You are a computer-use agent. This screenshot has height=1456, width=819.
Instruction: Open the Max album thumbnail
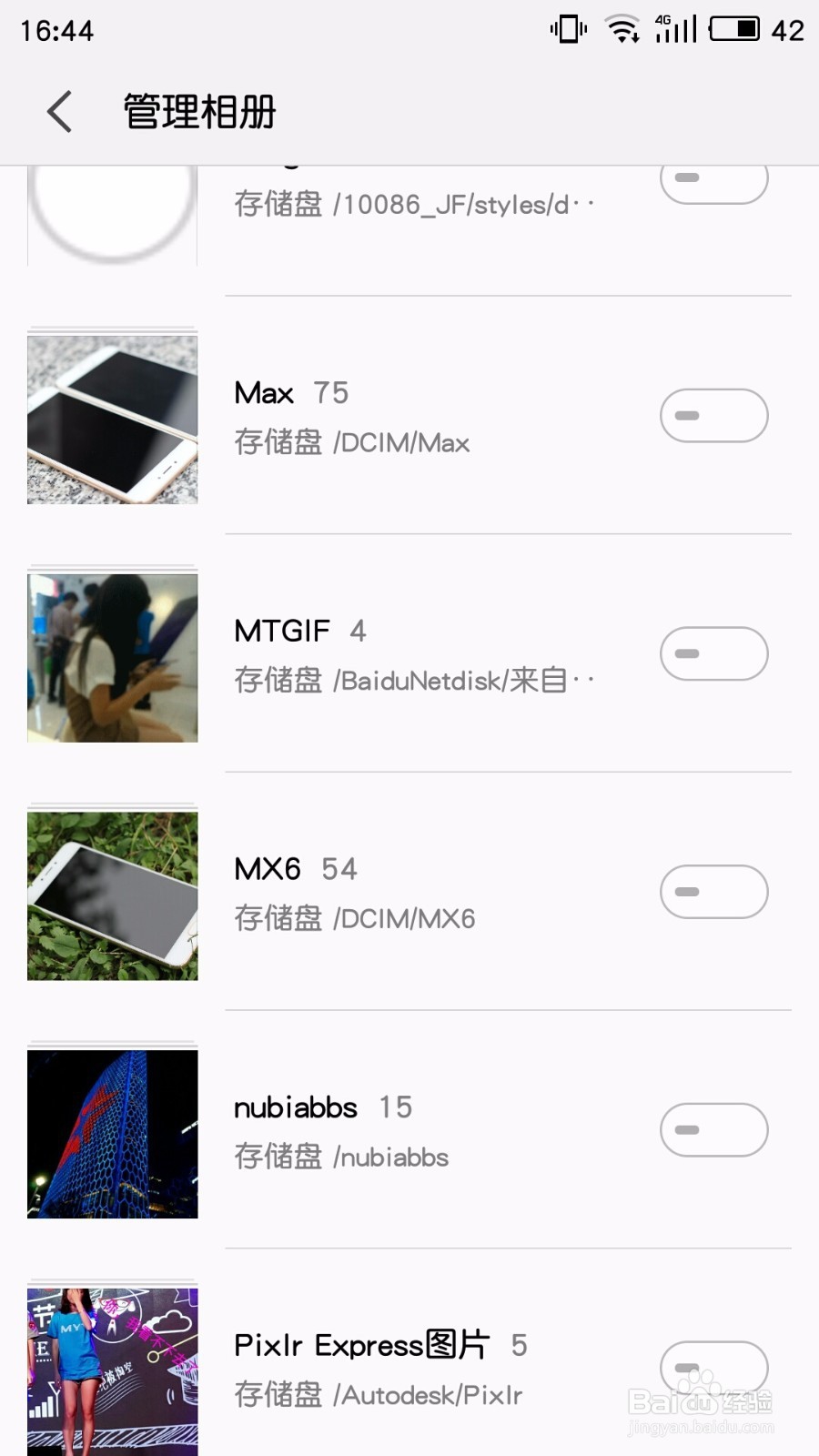[113, 420]
